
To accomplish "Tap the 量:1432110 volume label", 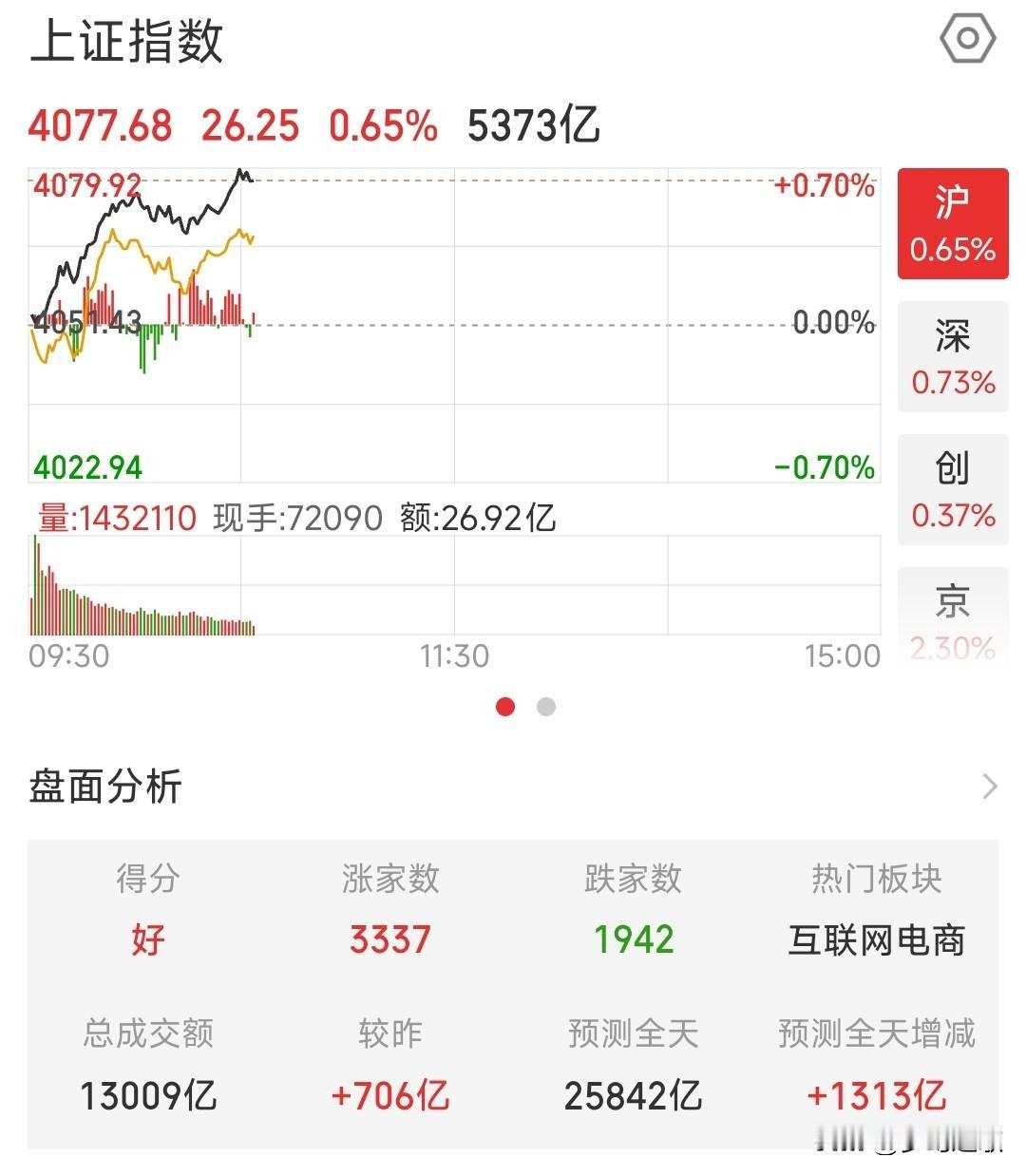I will pyautogui.click(x=116, y=519).
